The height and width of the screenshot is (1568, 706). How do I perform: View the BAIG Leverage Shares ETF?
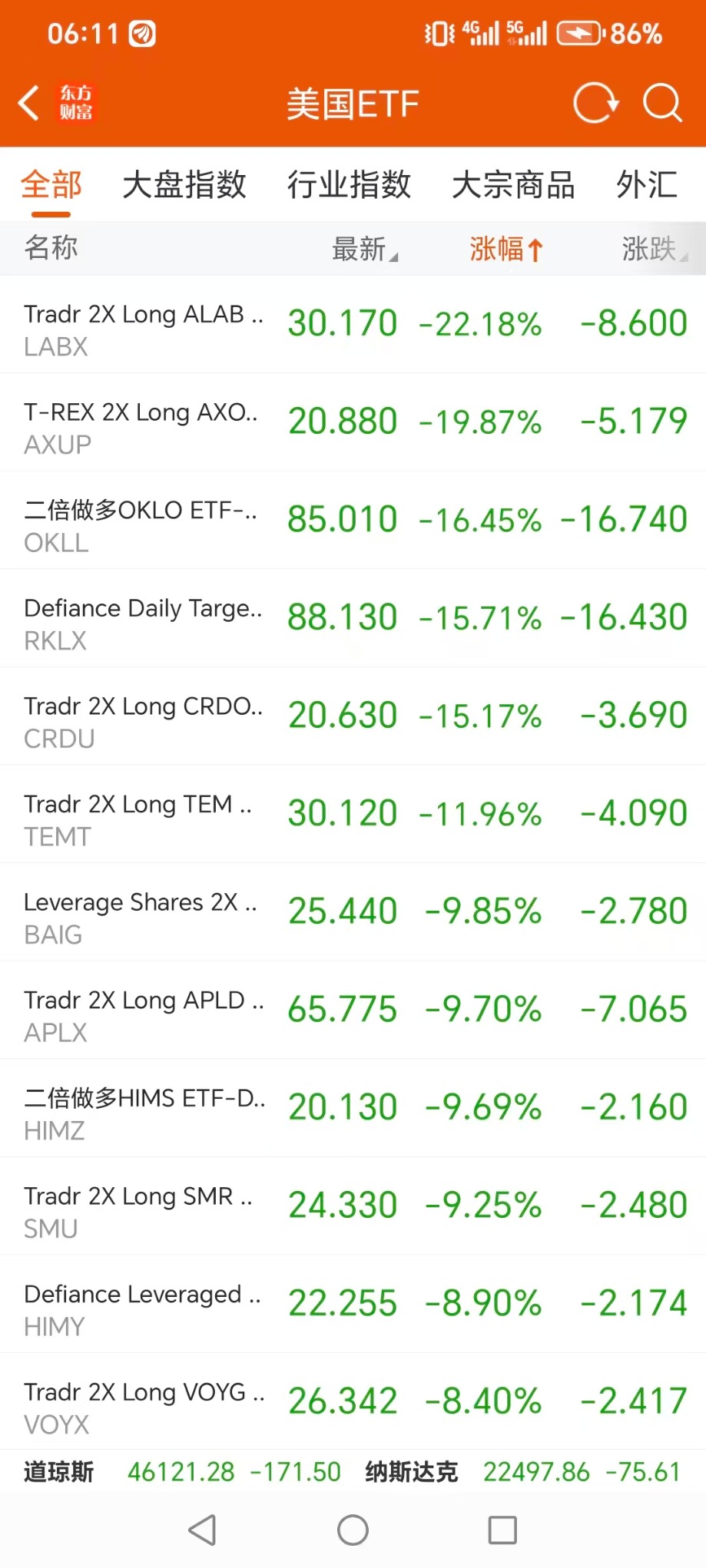(x=353, y=912)
